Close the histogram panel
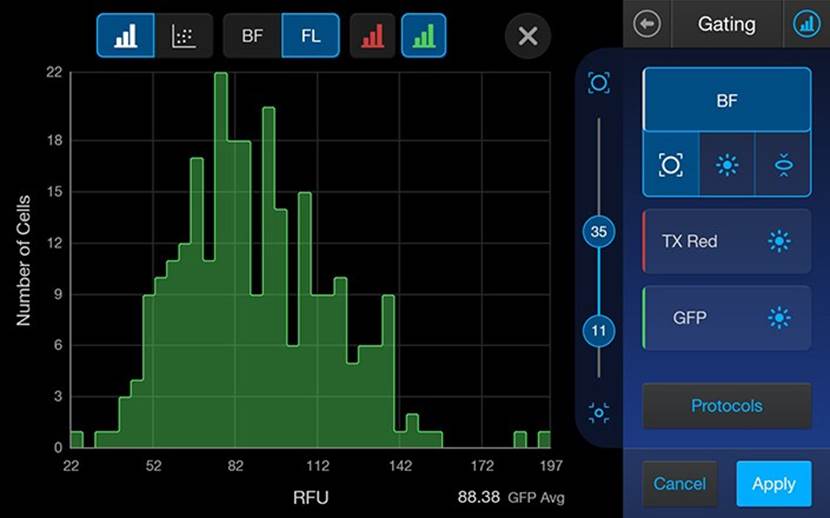Image resolution: width=830 pixels, height=518 pixels. point(528,37)
